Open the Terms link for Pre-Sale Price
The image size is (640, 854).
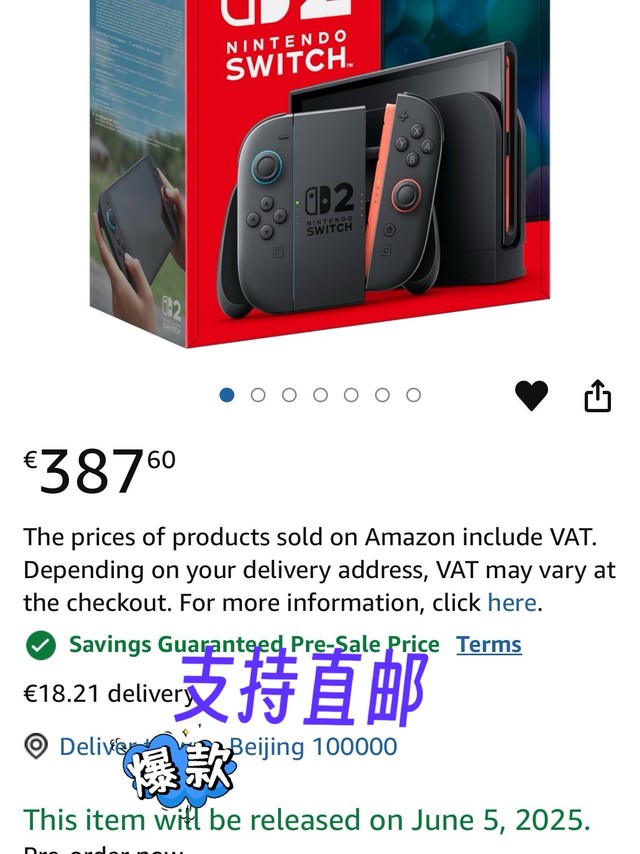click(x=488, y=645)
